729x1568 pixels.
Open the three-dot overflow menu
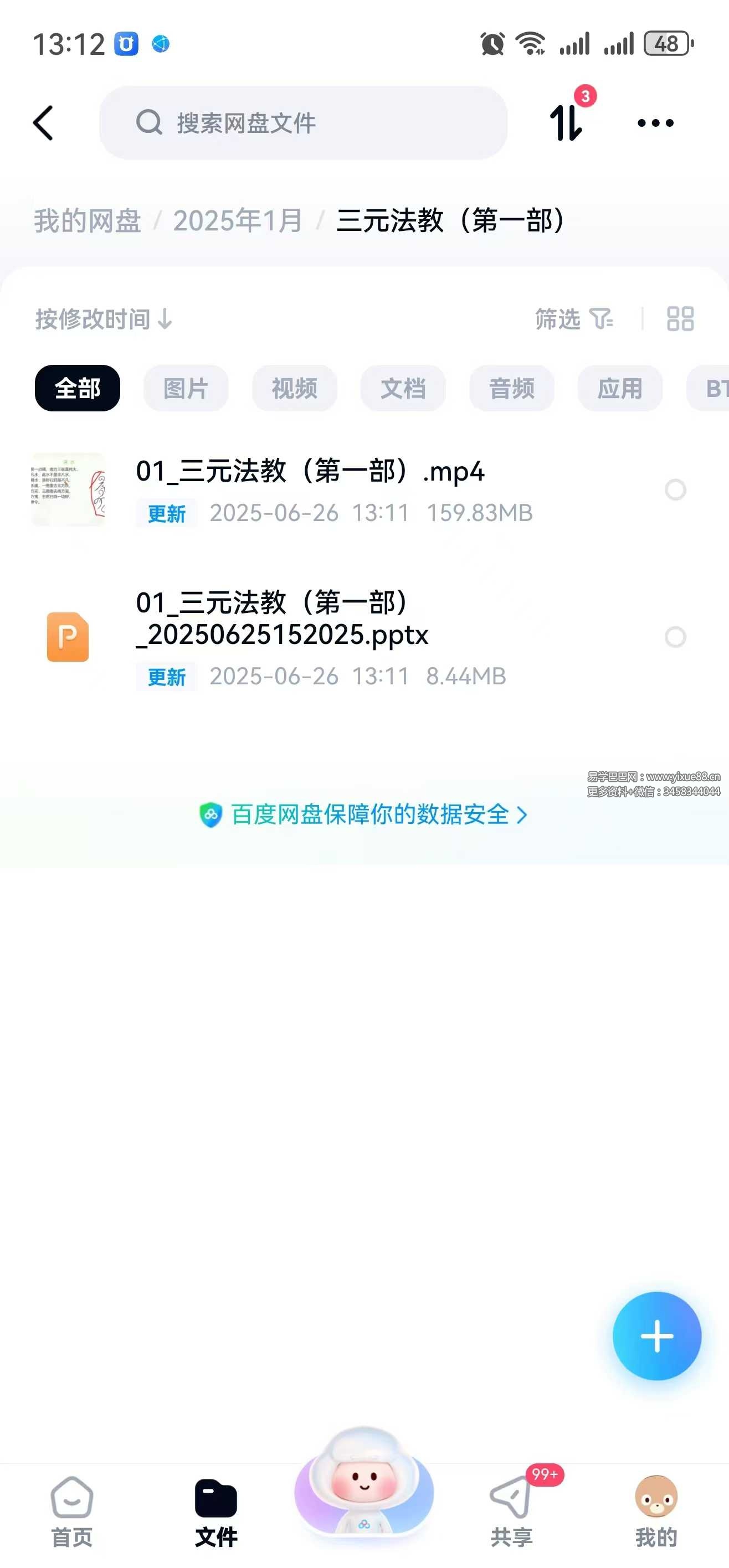click(655, 123)
